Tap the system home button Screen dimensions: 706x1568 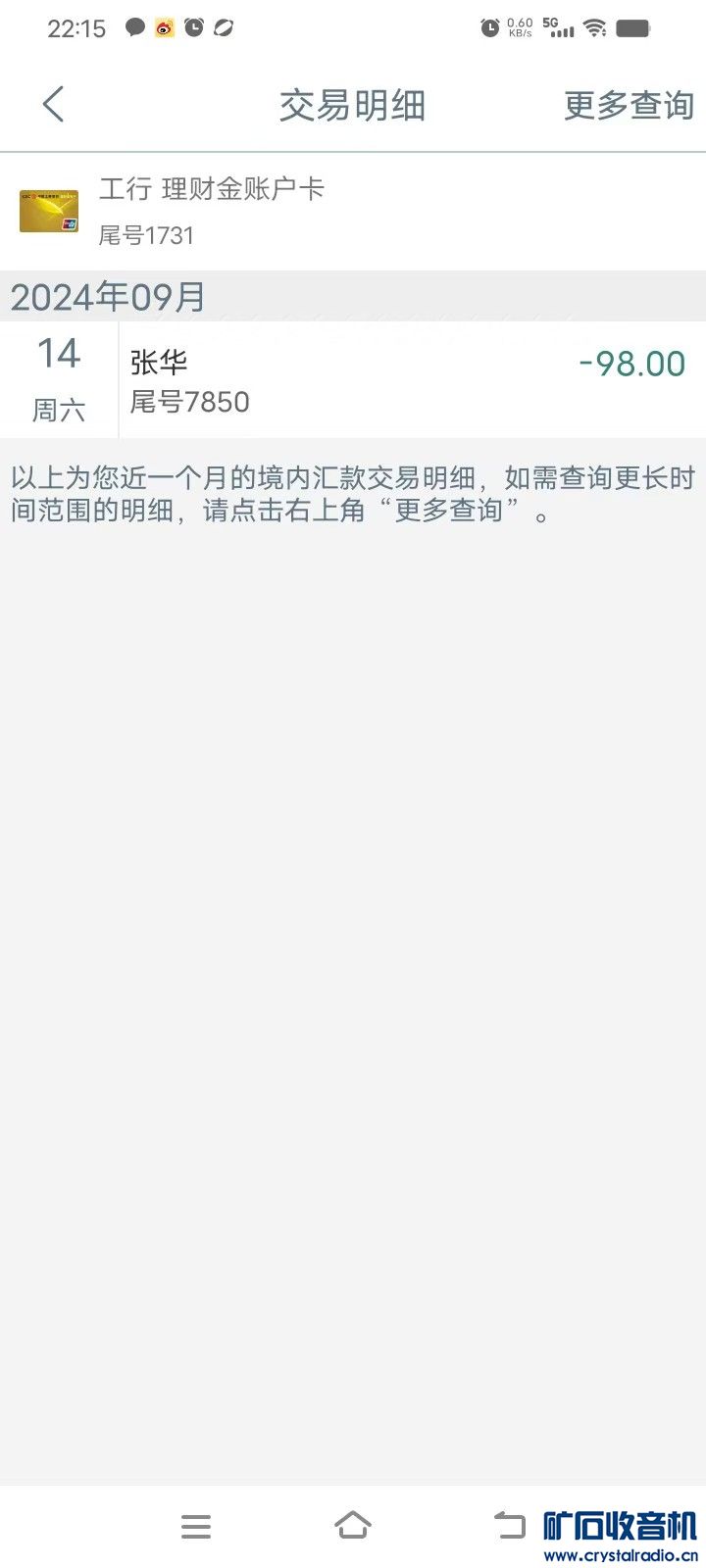(353, 1526)
